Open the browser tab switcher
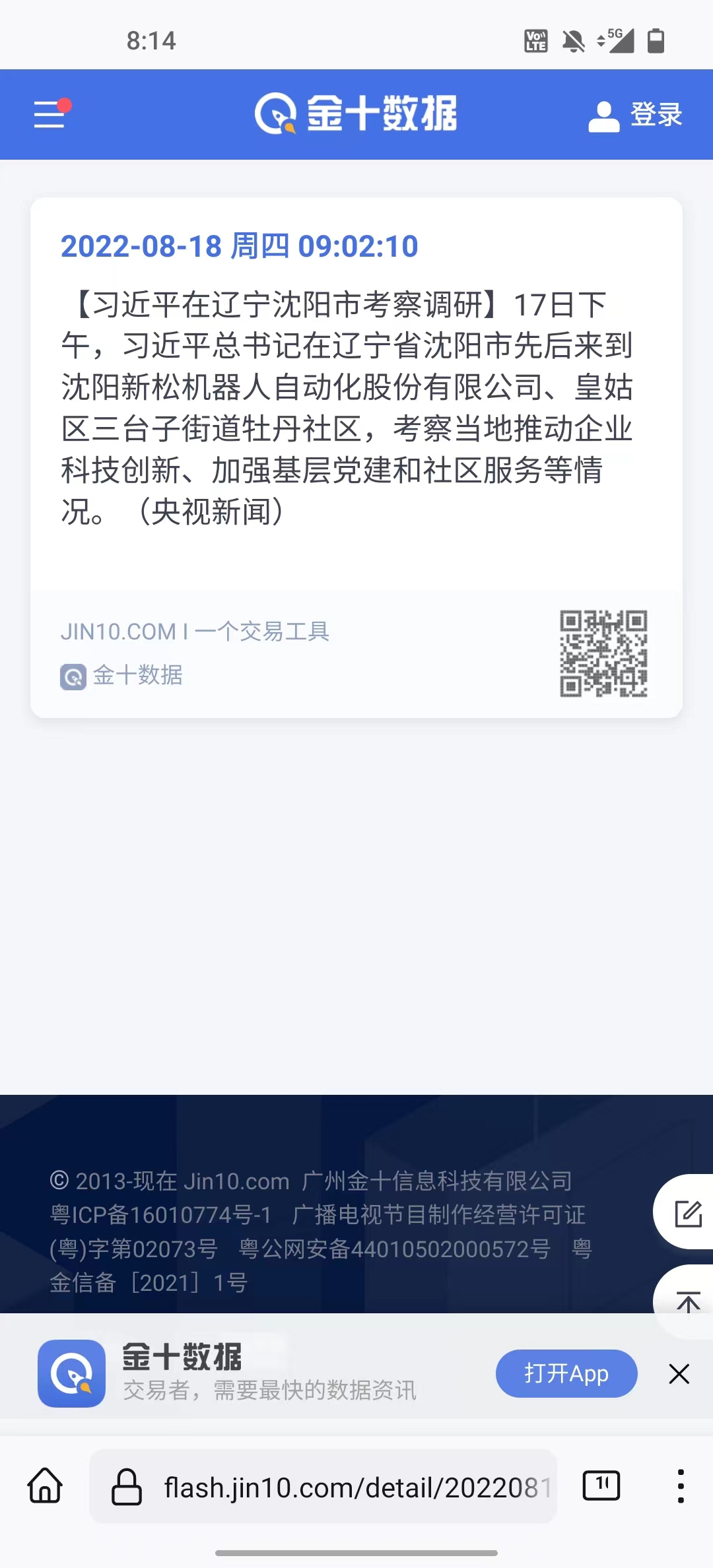This screenshot has width=713, height=1568. (601, 1486)
